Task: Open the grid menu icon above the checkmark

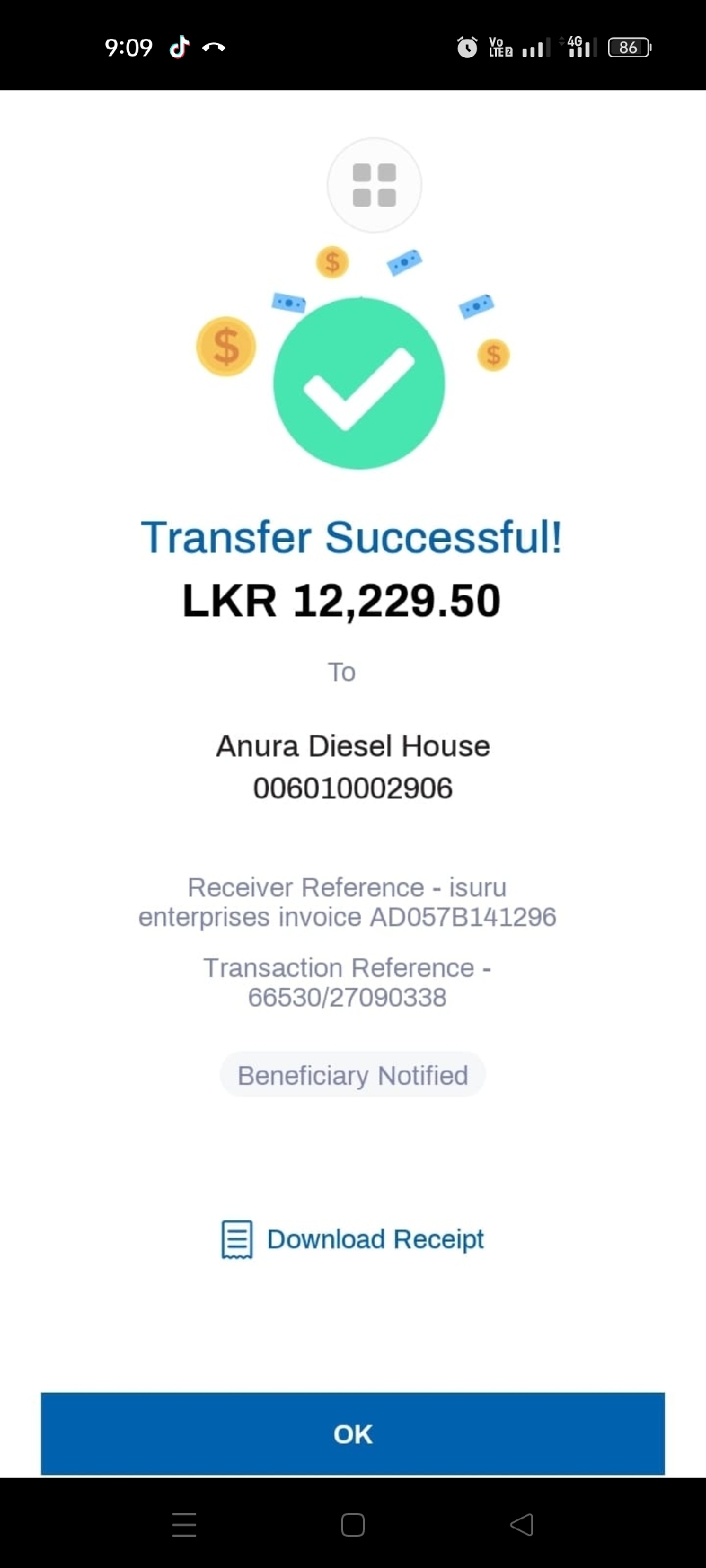Action: [374, 185]
